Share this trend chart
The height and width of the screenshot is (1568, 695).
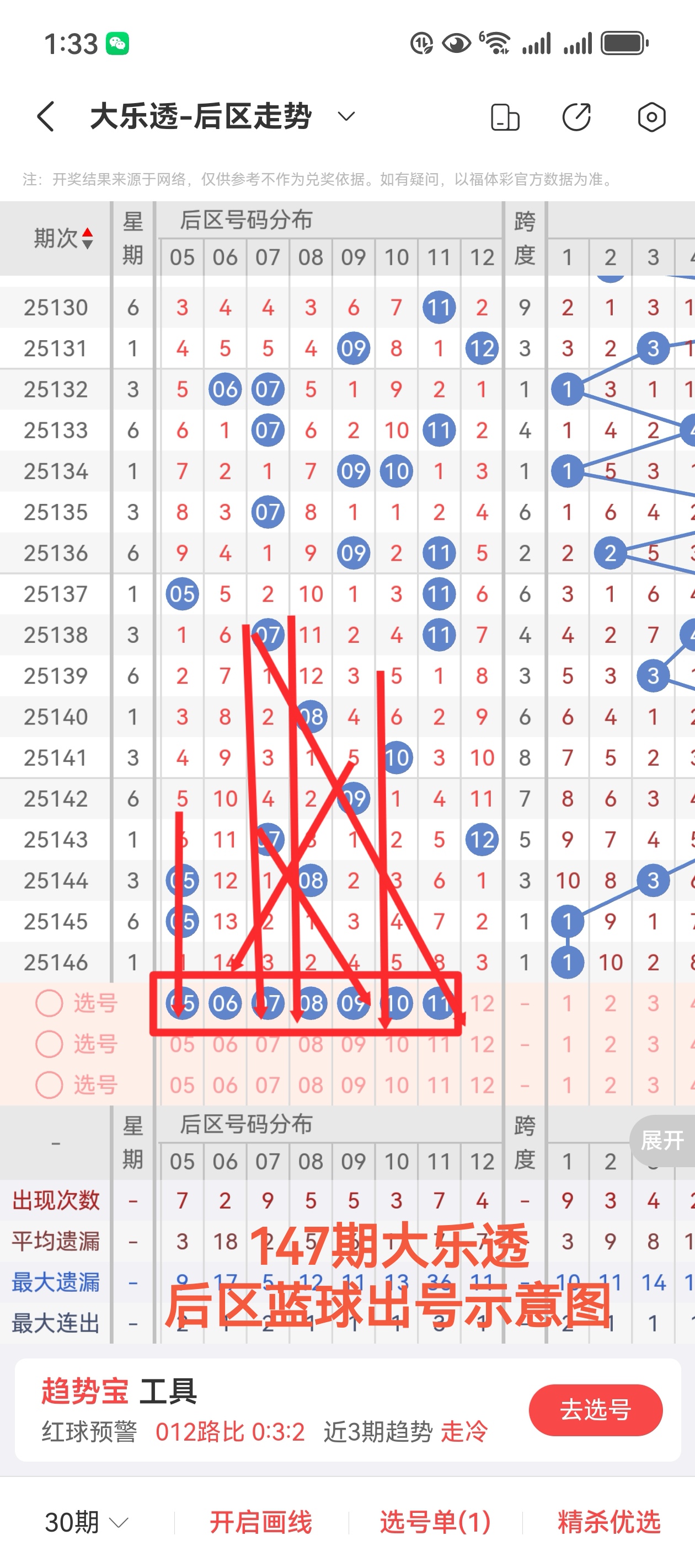tap(576, 117)
